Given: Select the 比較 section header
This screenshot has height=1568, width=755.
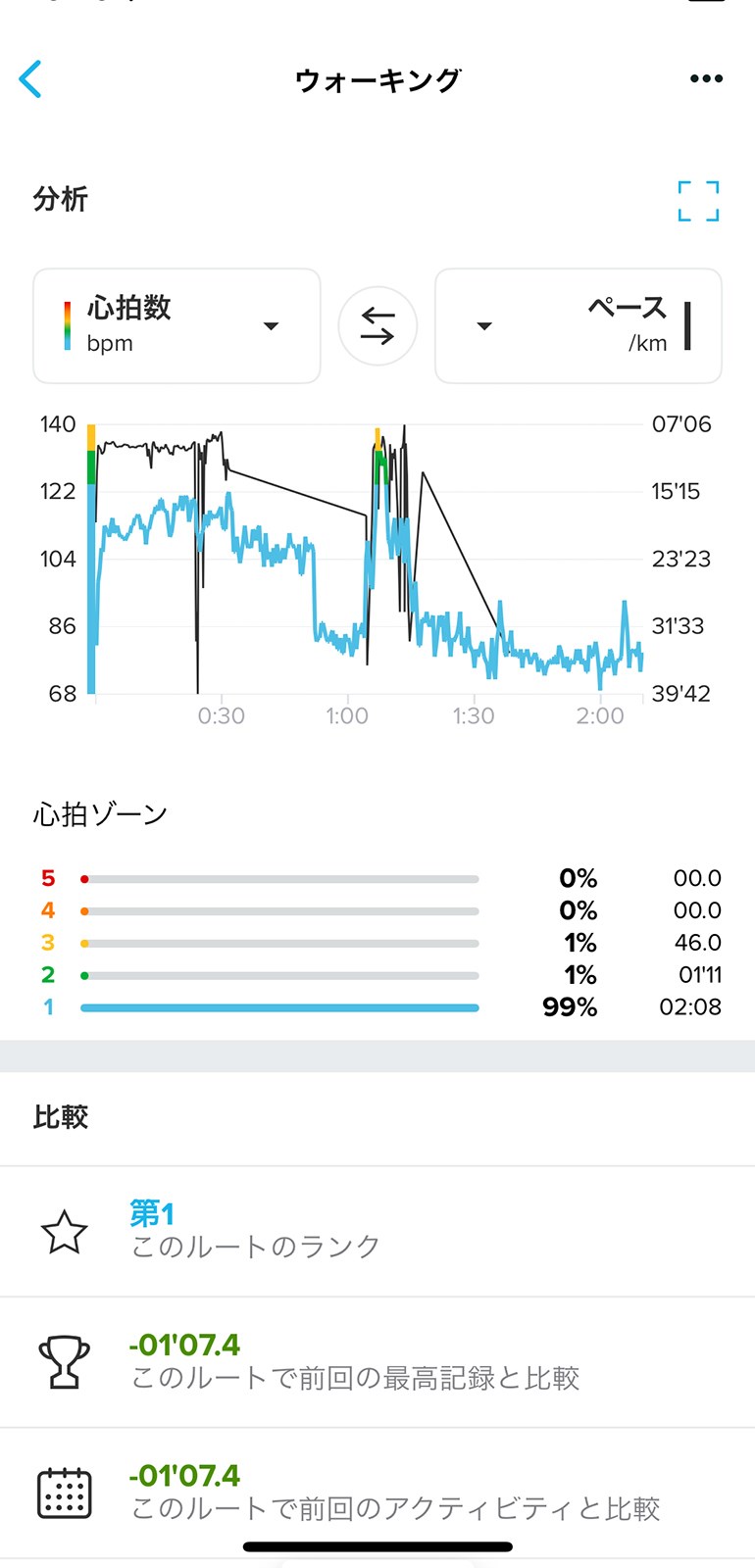Looking at the screenshot, I should click(59, 1117).
